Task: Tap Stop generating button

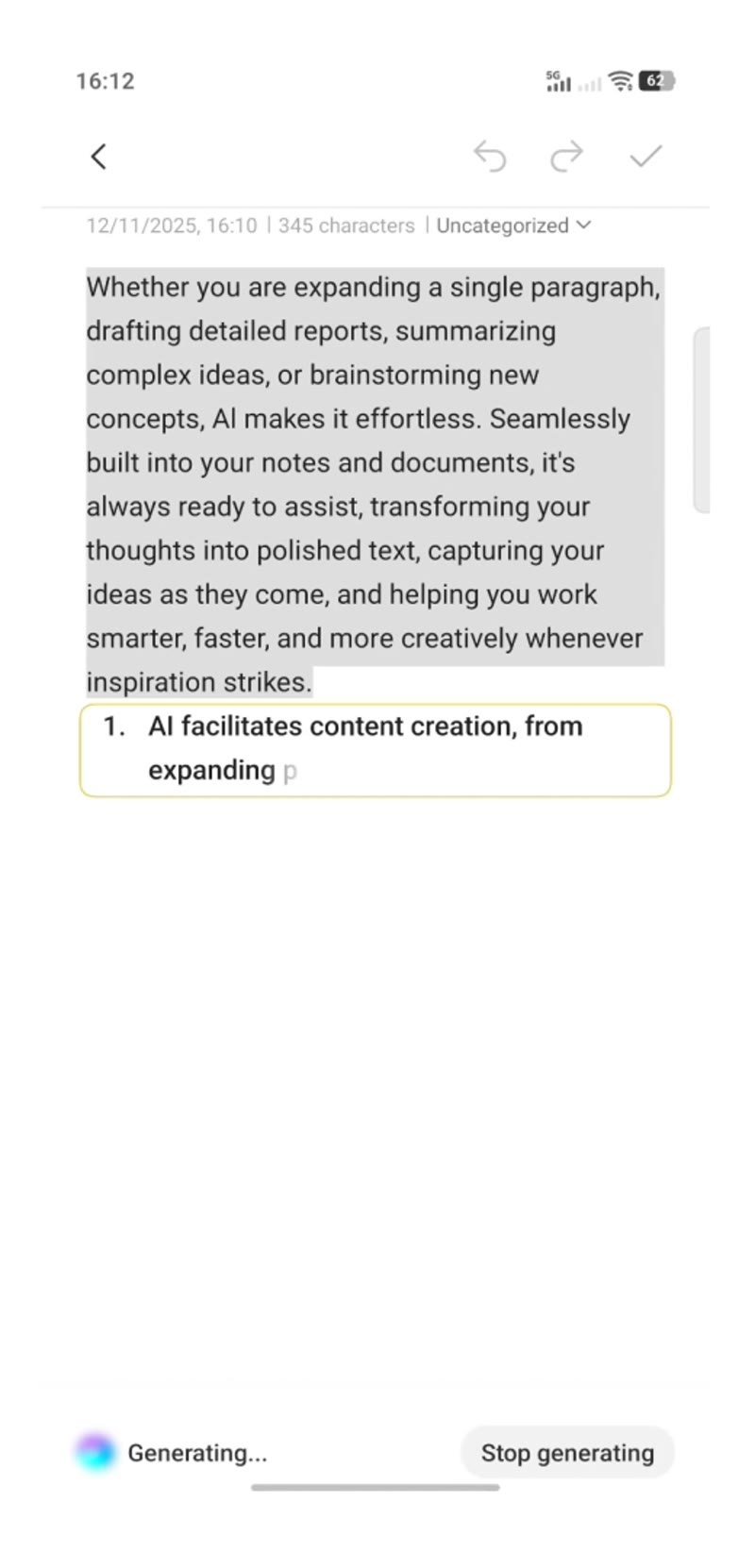Action: point(567,1453)
